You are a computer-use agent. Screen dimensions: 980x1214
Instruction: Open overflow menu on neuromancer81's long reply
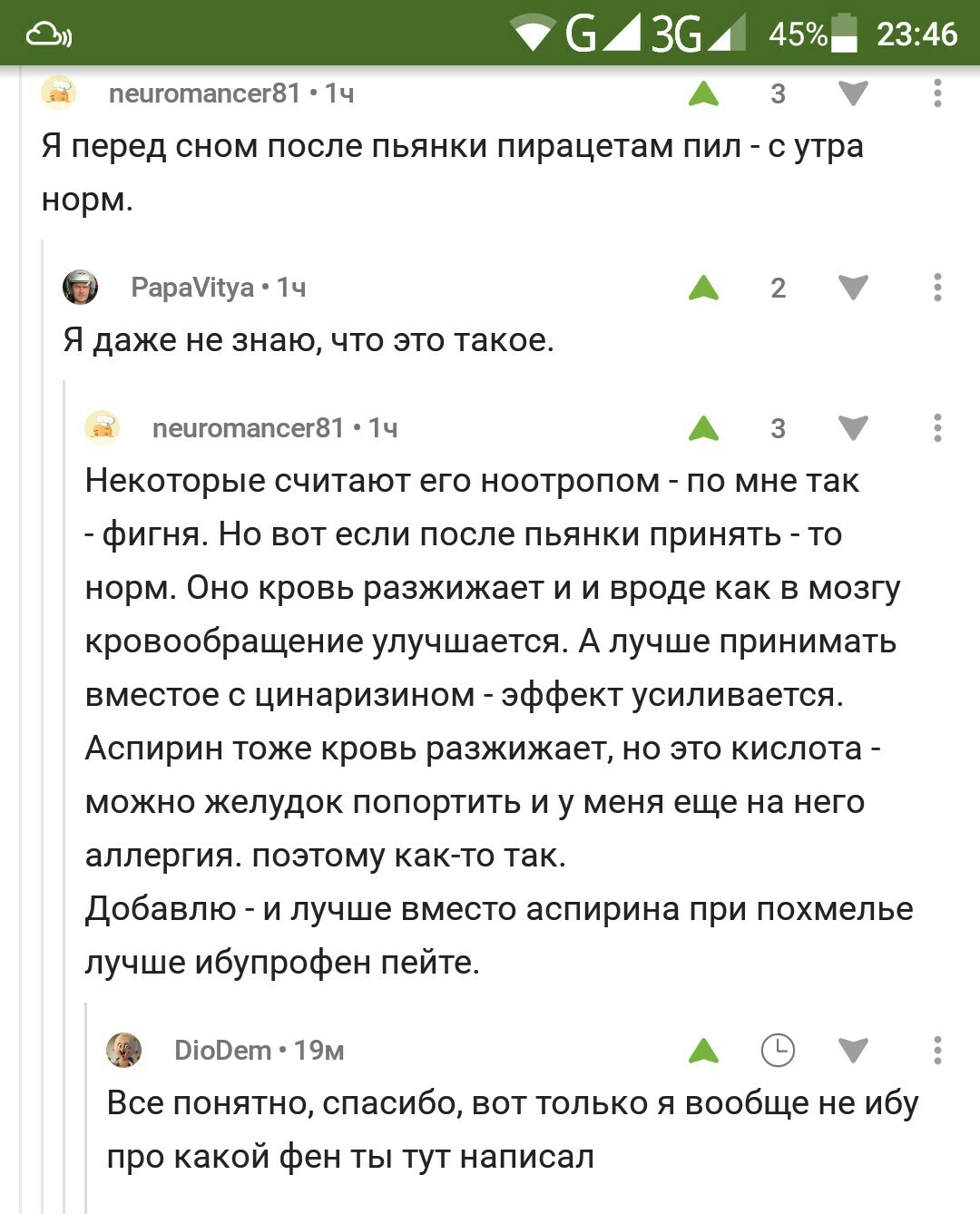tap(937, 428)
